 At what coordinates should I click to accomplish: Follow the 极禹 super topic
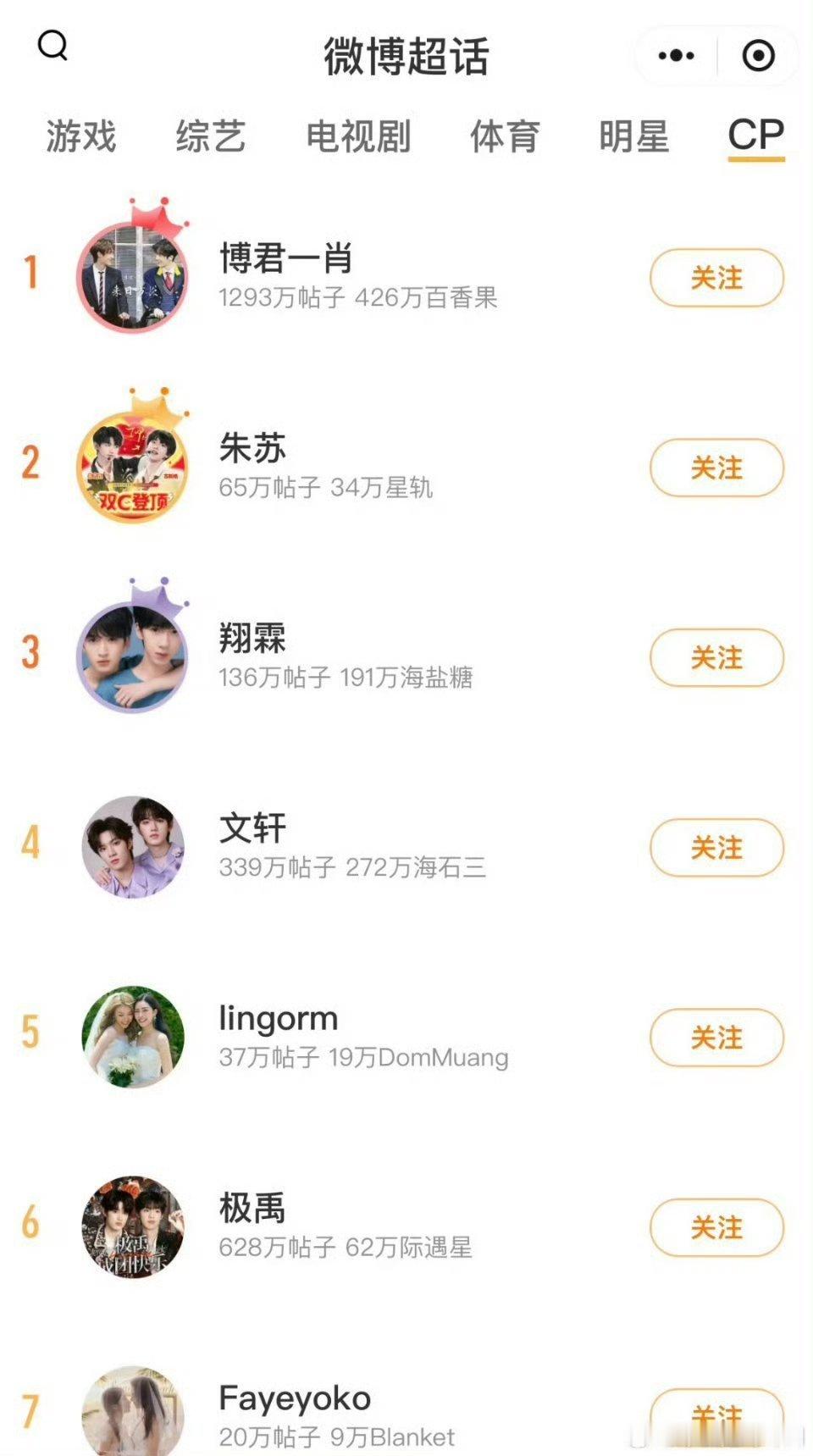tap(716, 1227)
